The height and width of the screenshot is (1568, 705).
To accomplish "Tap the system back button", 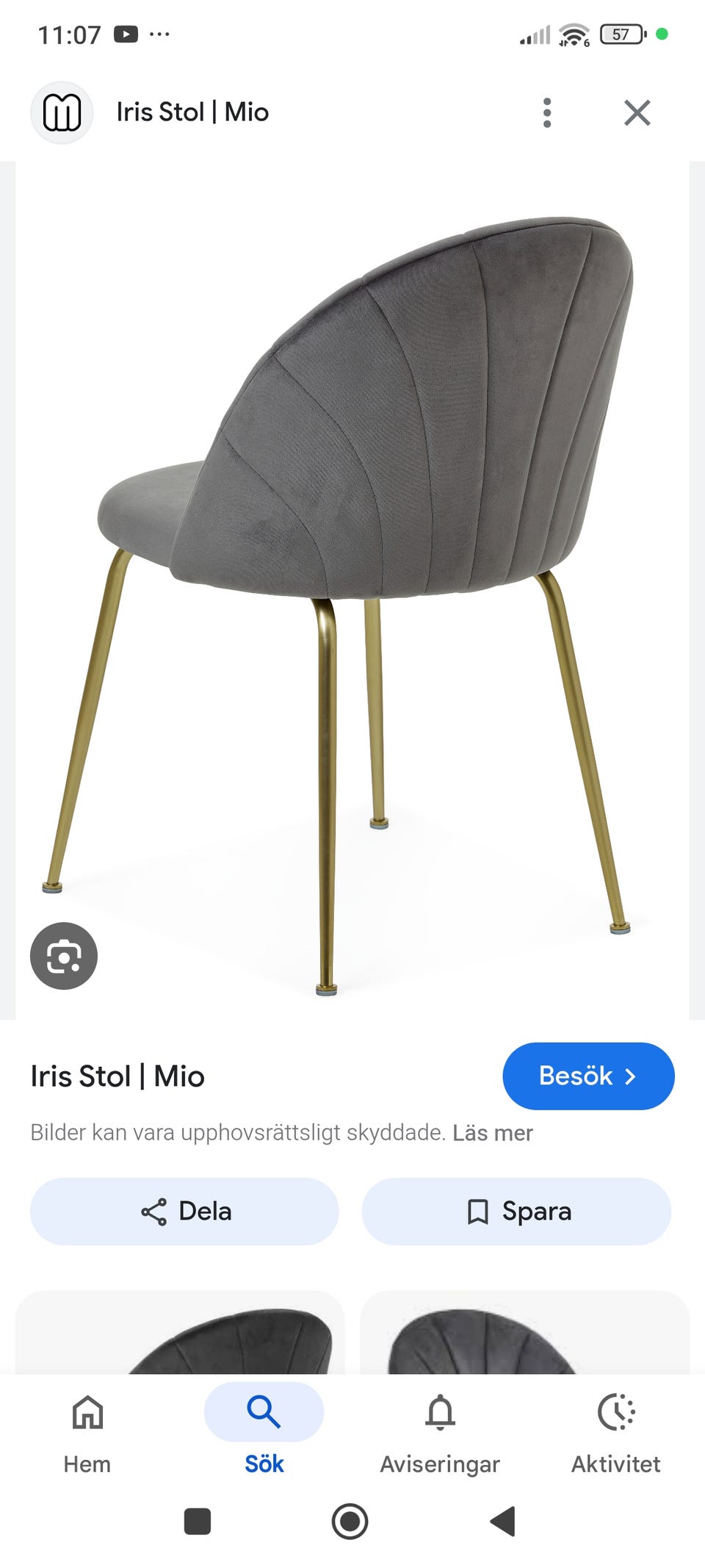I will [x=503, y=1521].
